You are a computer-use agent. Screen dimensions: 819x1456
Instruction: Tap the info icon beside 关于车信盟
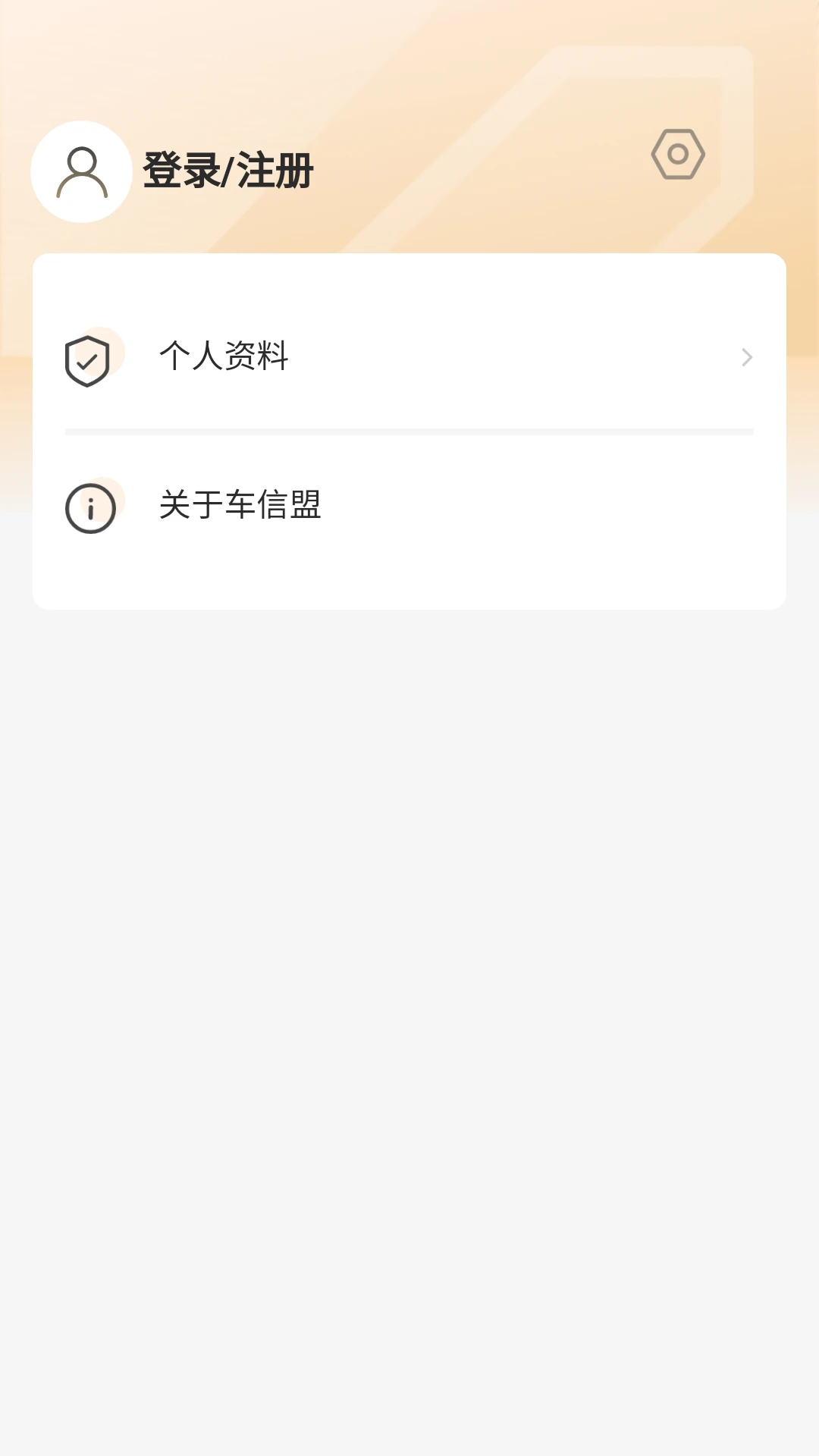pyautogui.click(x=90, y=507)
